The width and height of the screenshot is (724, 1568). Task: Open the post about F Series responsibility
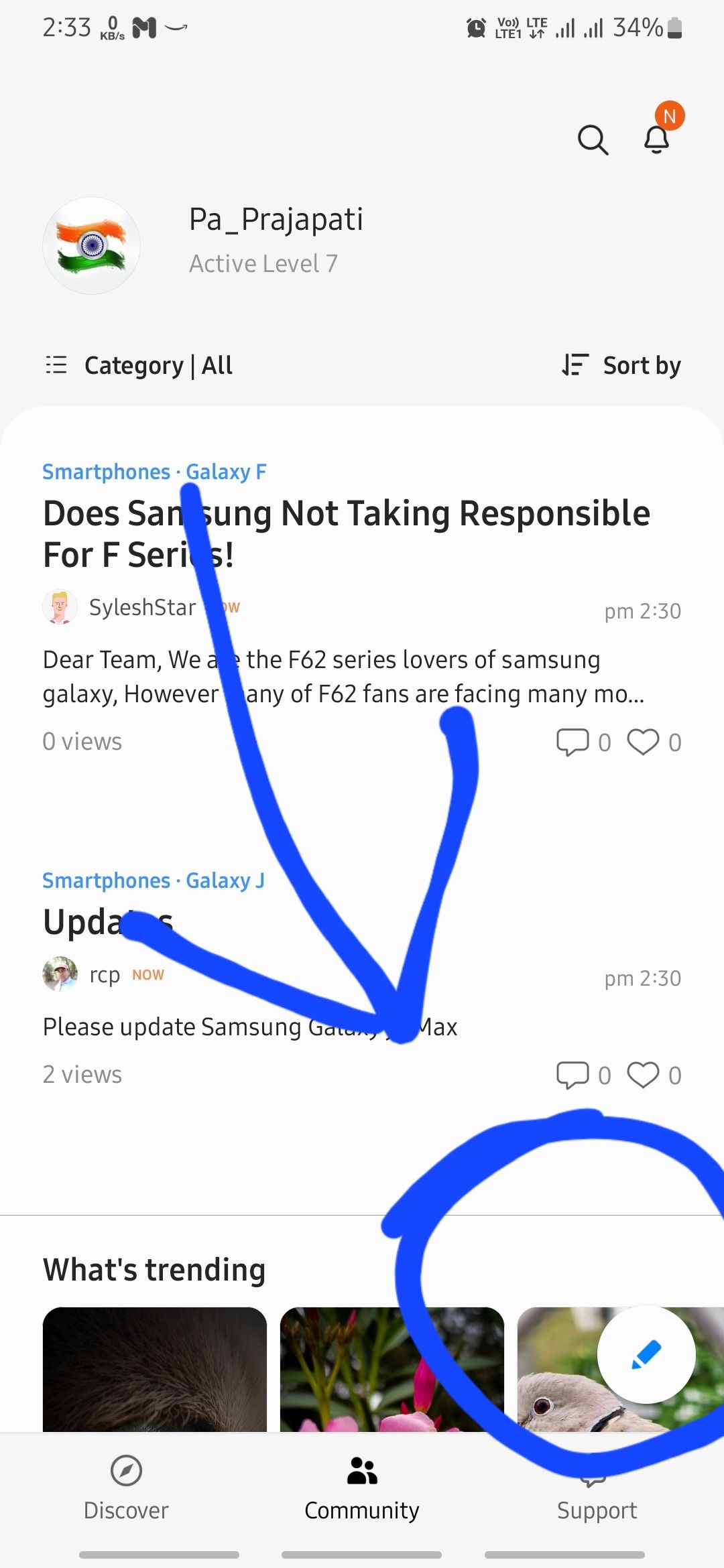click(x=346, y=533)
